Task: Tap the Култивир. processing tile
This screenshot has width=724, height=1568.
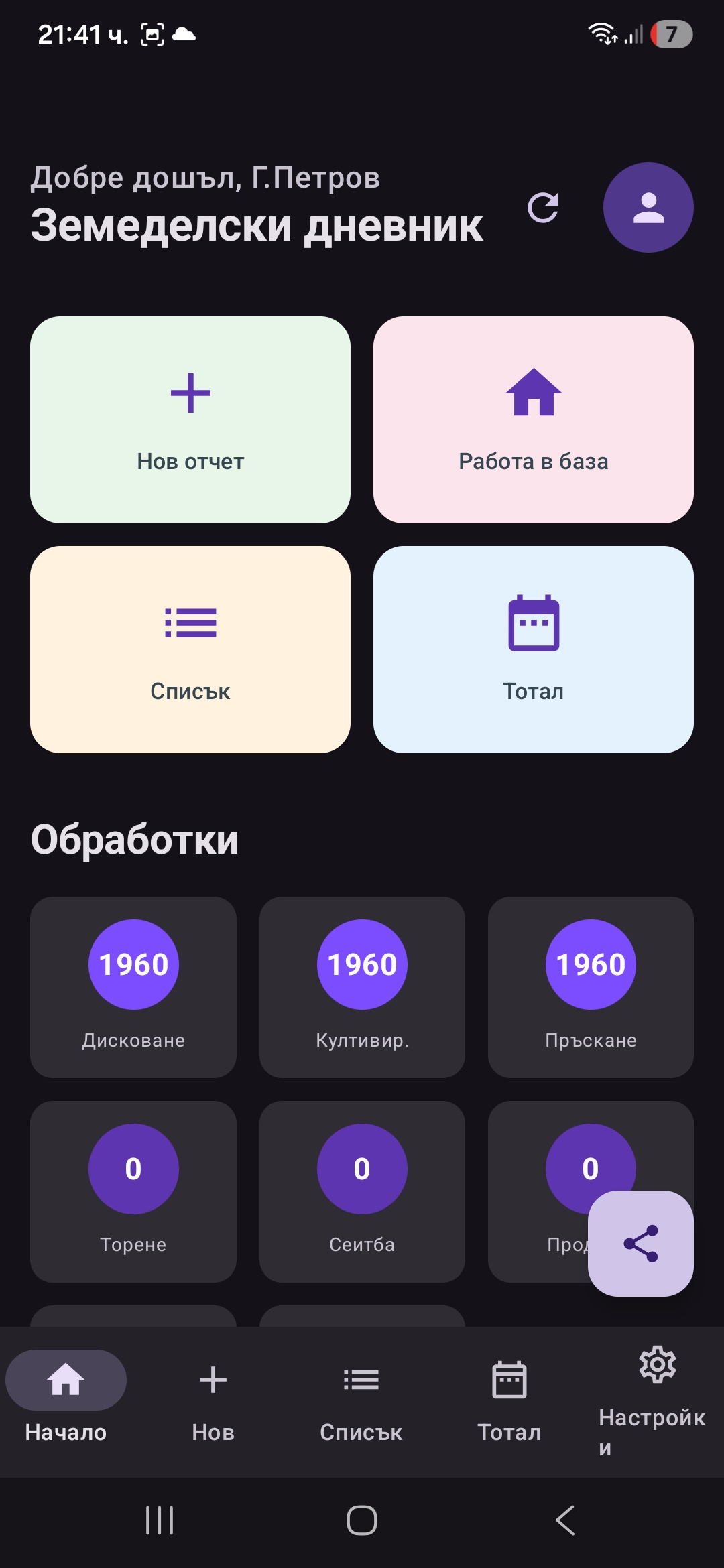Action: pos(361,992)
